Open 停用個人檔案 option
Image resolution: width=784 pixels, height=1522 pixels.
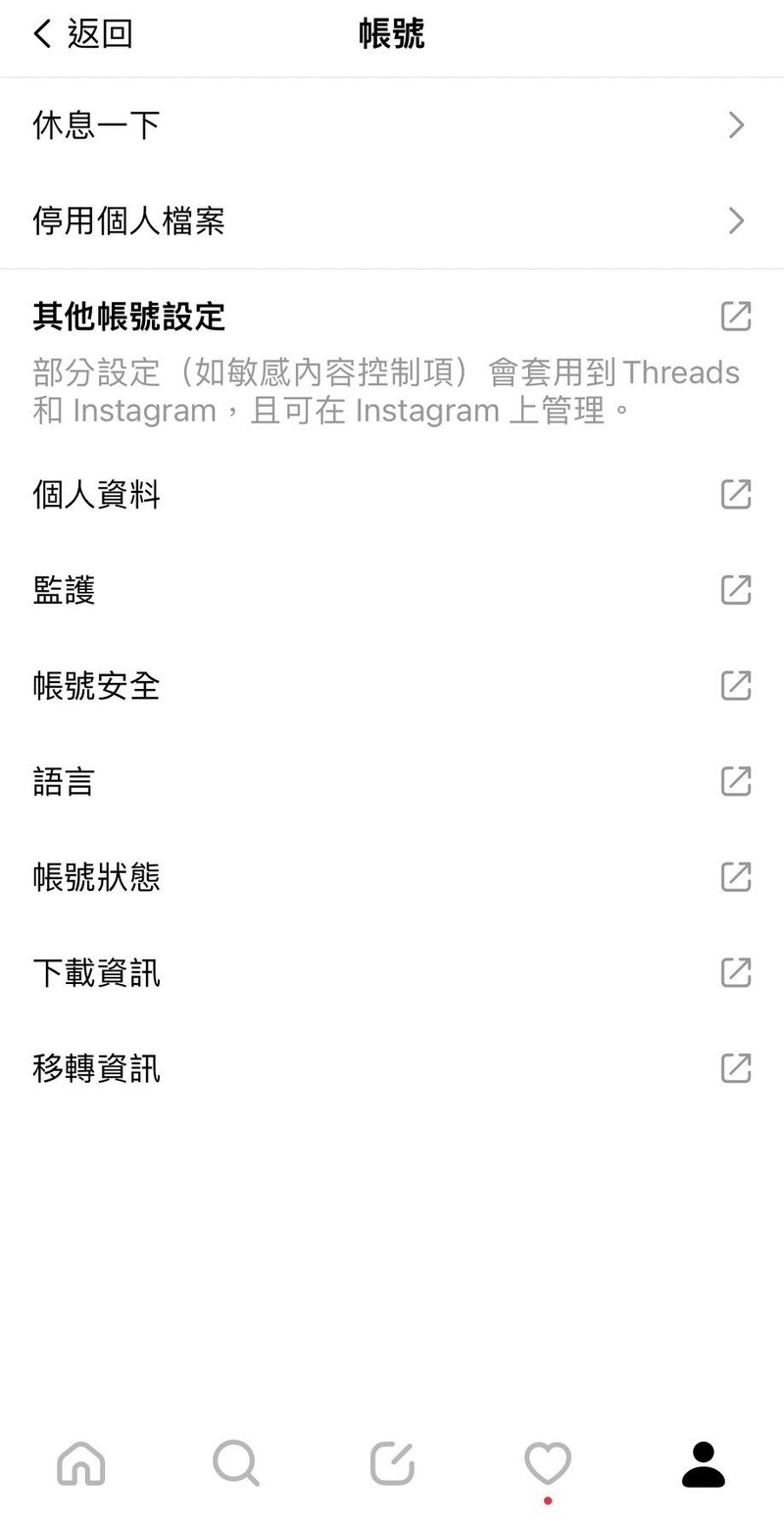click(x=392, y=221)
